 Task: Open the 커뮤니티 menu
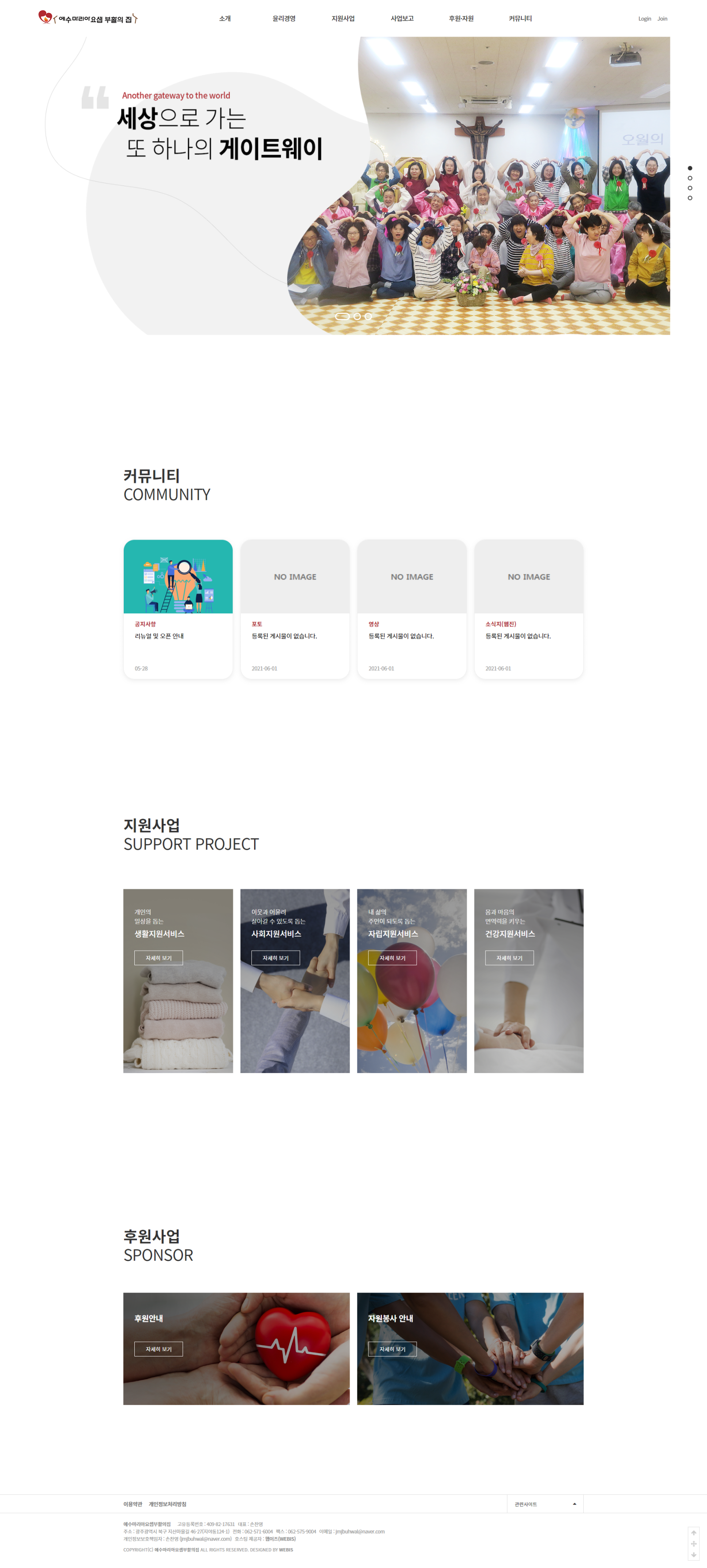[x=520, y=19]
